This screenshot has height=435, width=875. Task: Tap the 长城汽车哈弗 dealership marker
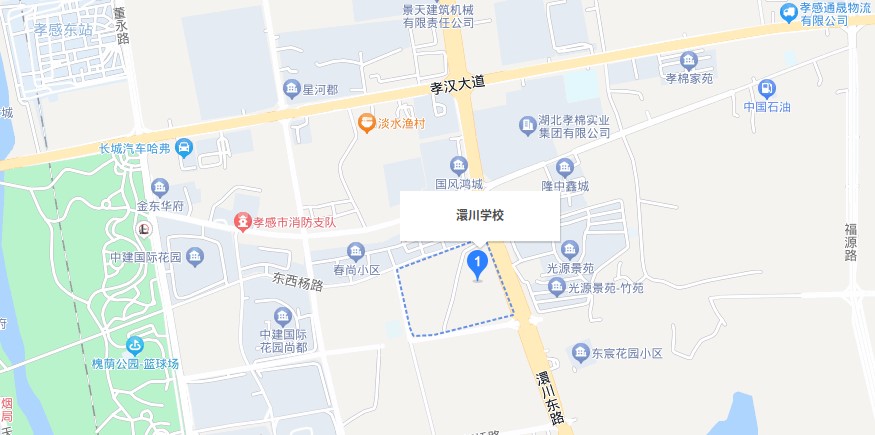(x=184, y=148)
